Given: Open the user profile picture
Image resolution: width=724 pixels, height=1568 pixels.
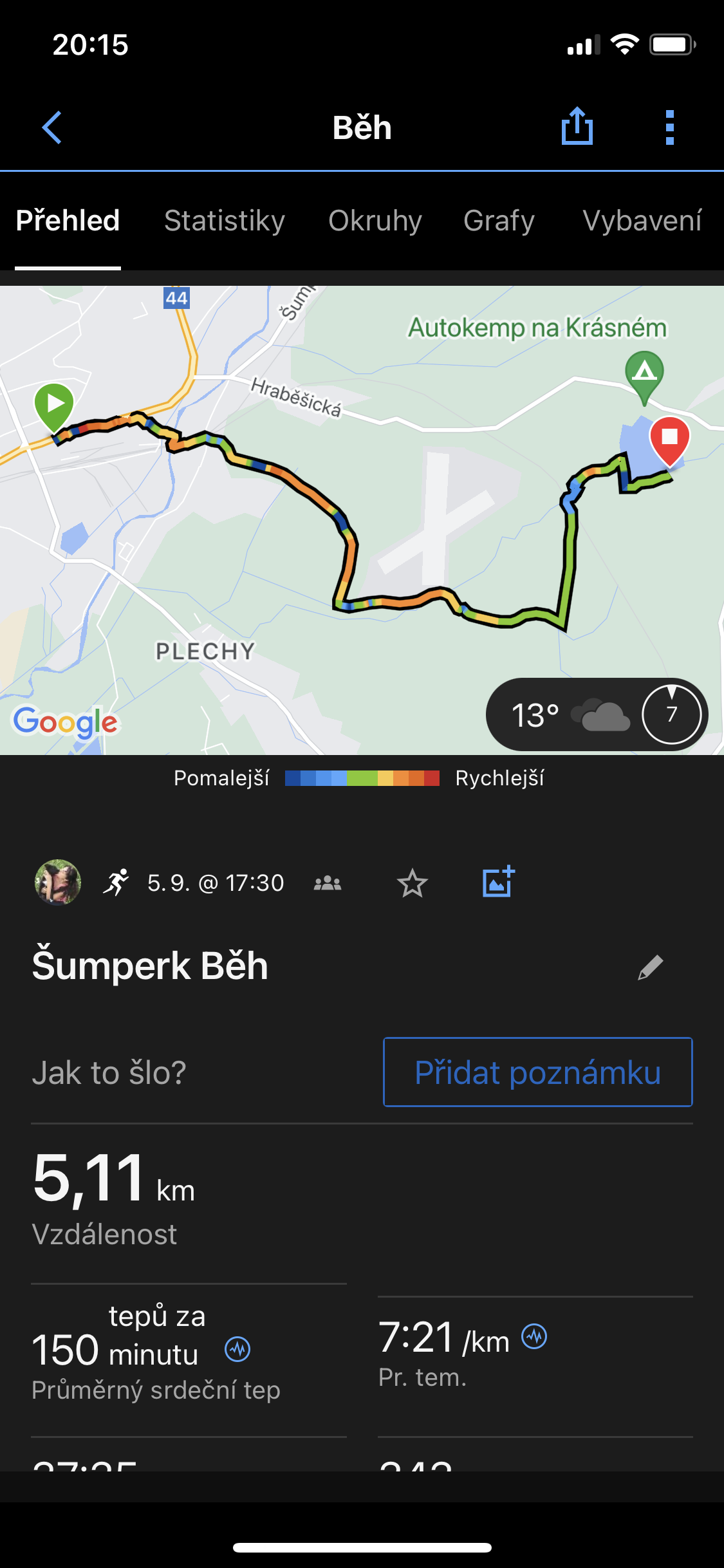Looking at the screenshot, I should 58,882.
